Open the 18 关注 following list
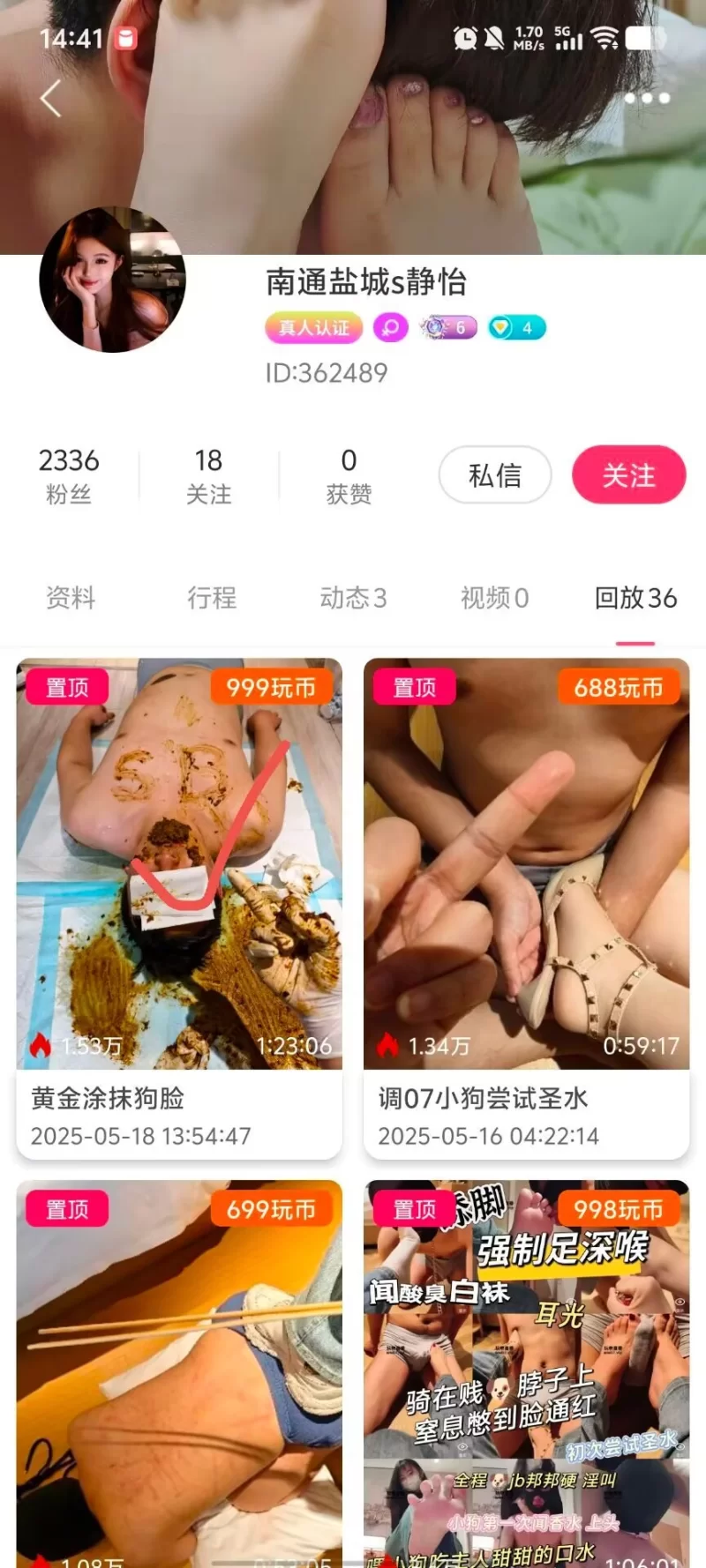 click(x=208, y=475)
